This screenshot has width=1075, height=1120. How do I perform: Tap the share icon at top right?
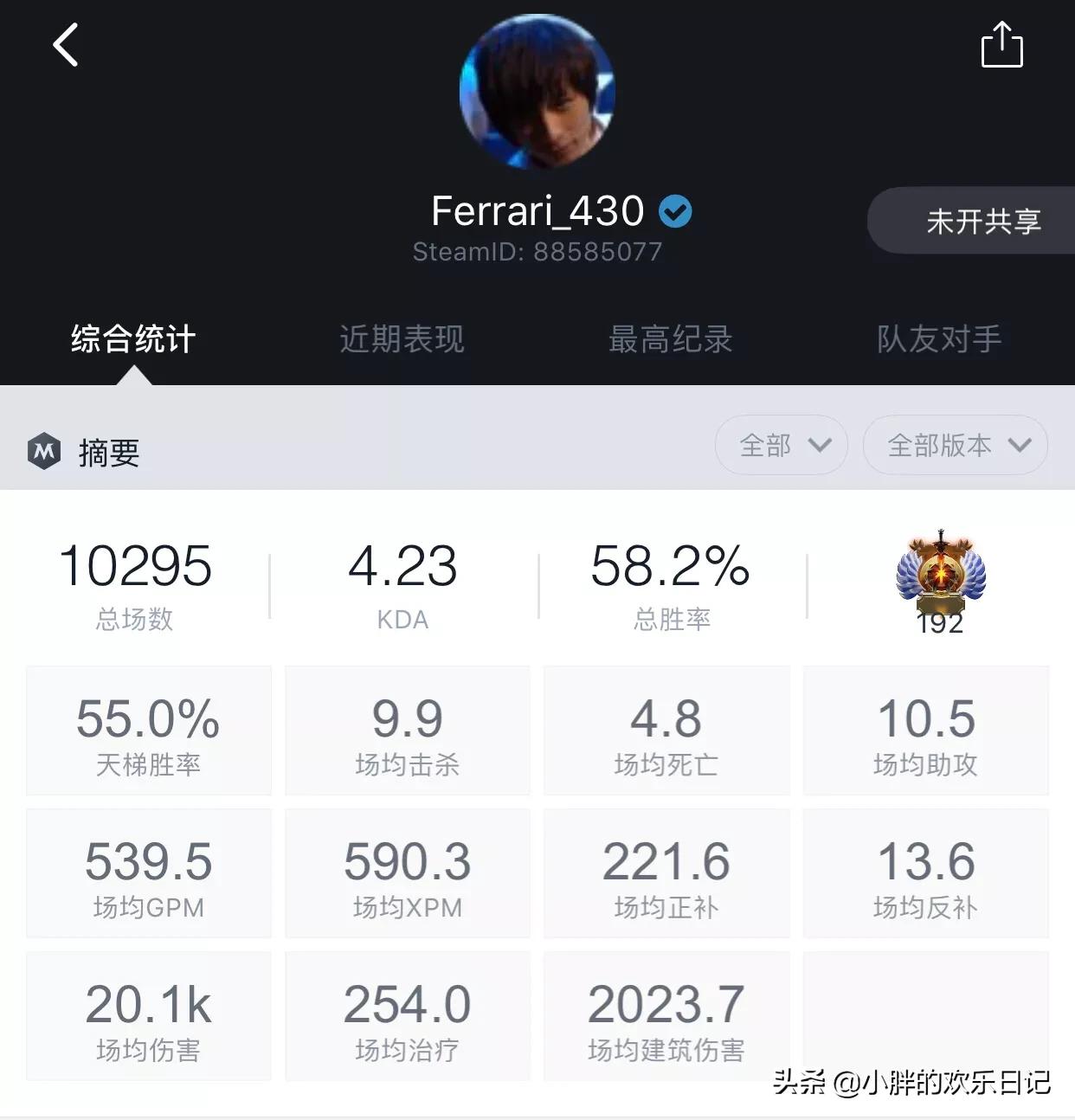point(1001,45)
